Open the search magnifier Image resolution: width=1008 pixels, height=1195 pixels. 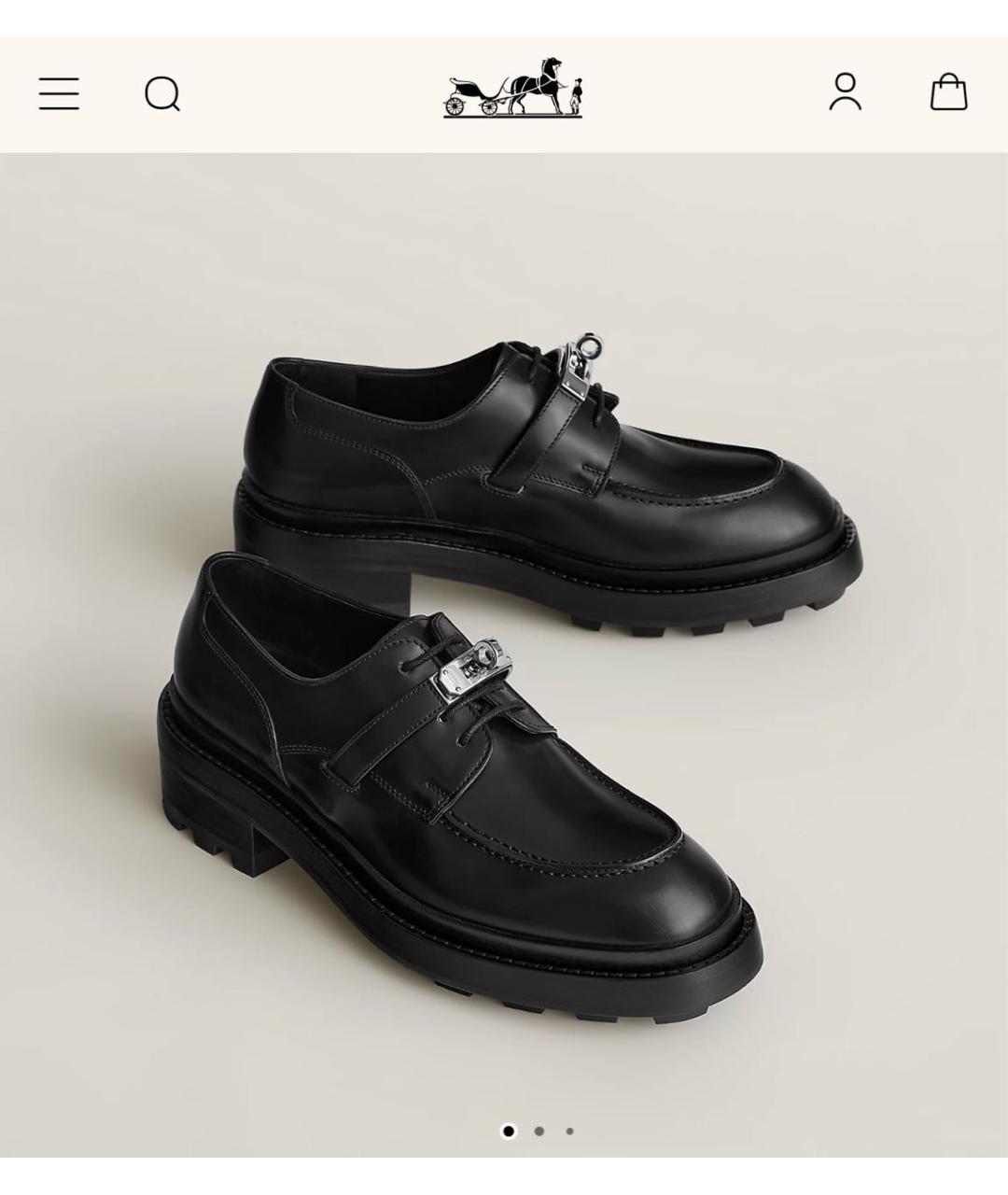(162, 94)
